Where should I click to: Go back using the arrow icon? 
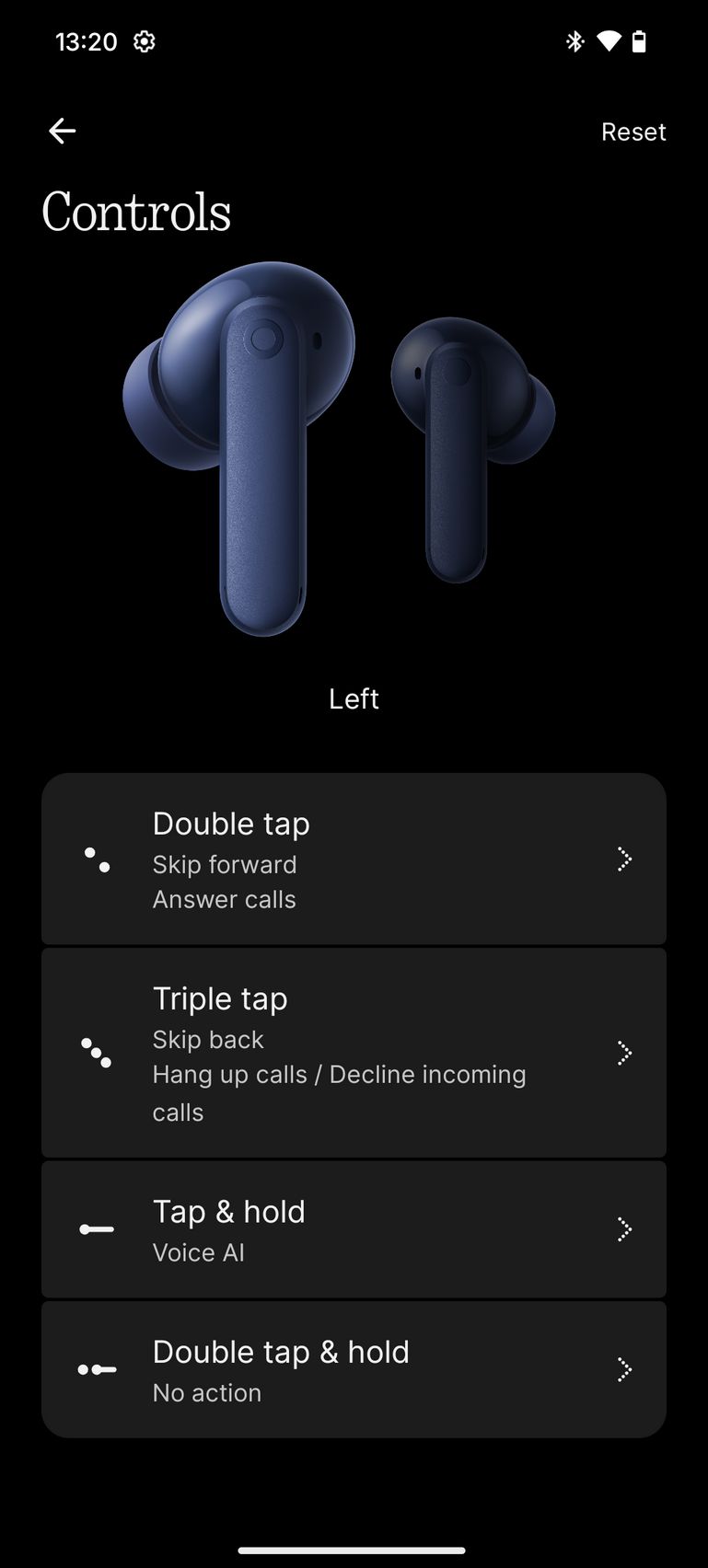click(x=62, y=132)
